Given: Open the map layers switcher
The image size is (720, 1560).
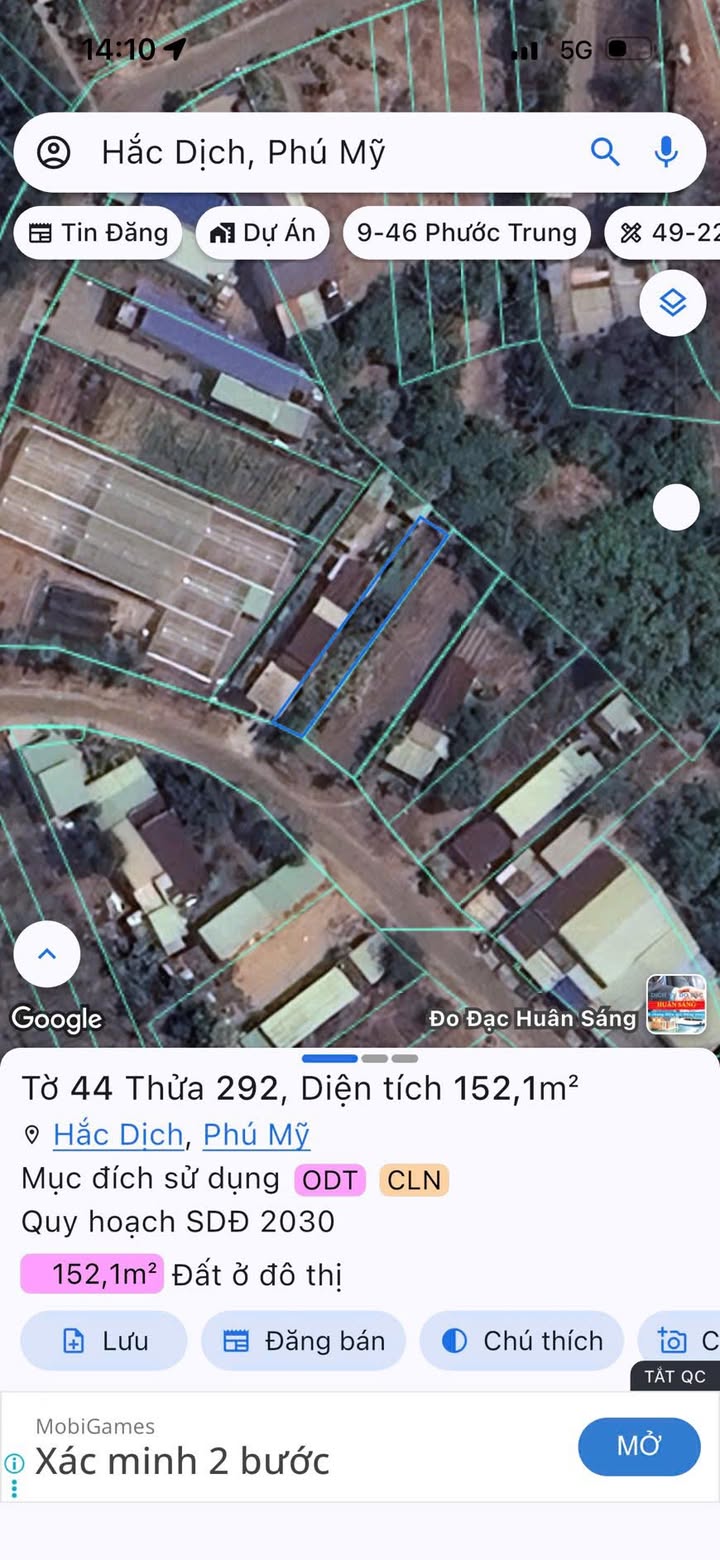Looking at the screenshot, I should (673, 302).
